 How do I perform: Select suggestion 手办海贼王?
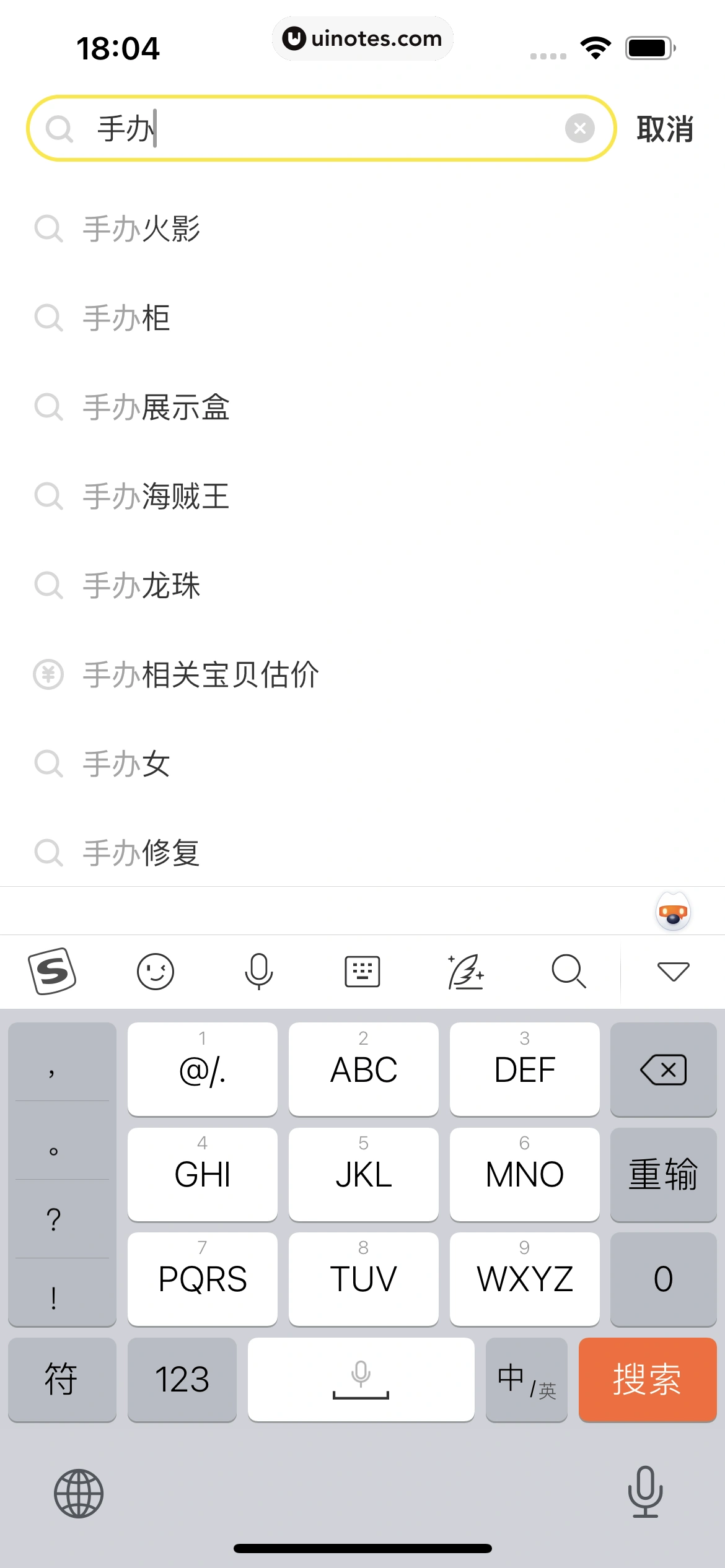(x=156, y=495)
